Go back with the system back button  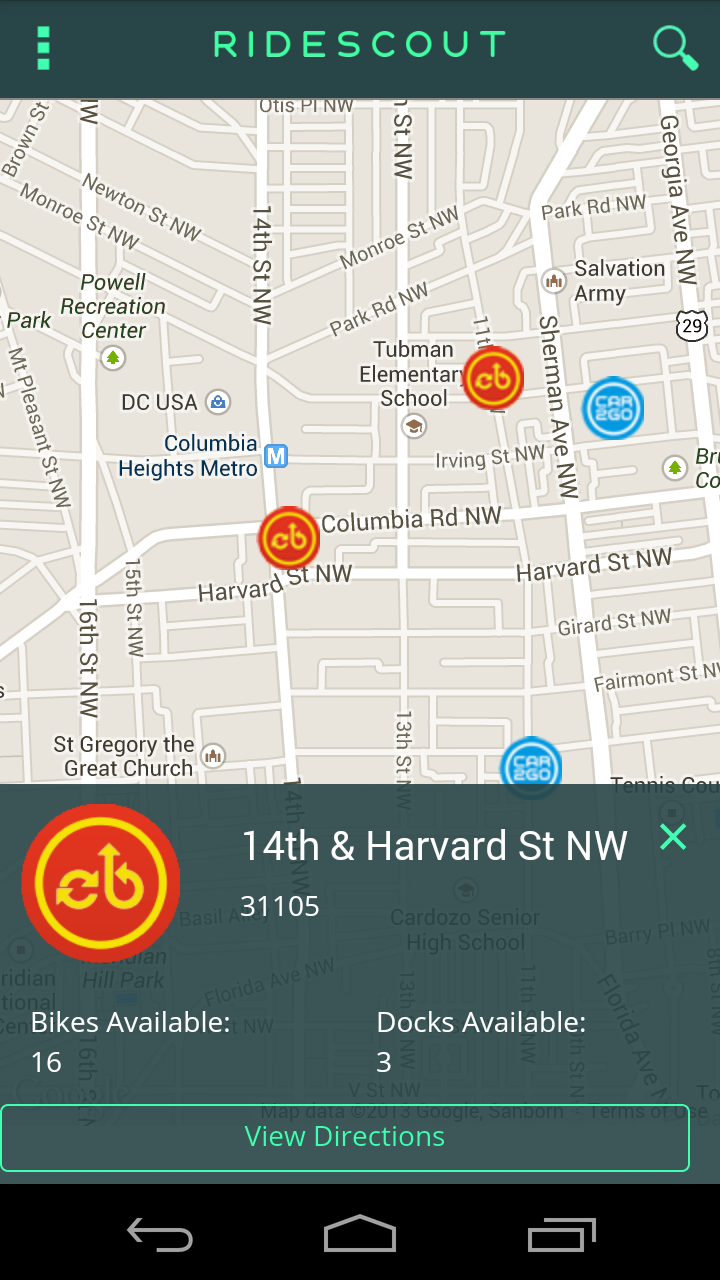(160, 1234)
